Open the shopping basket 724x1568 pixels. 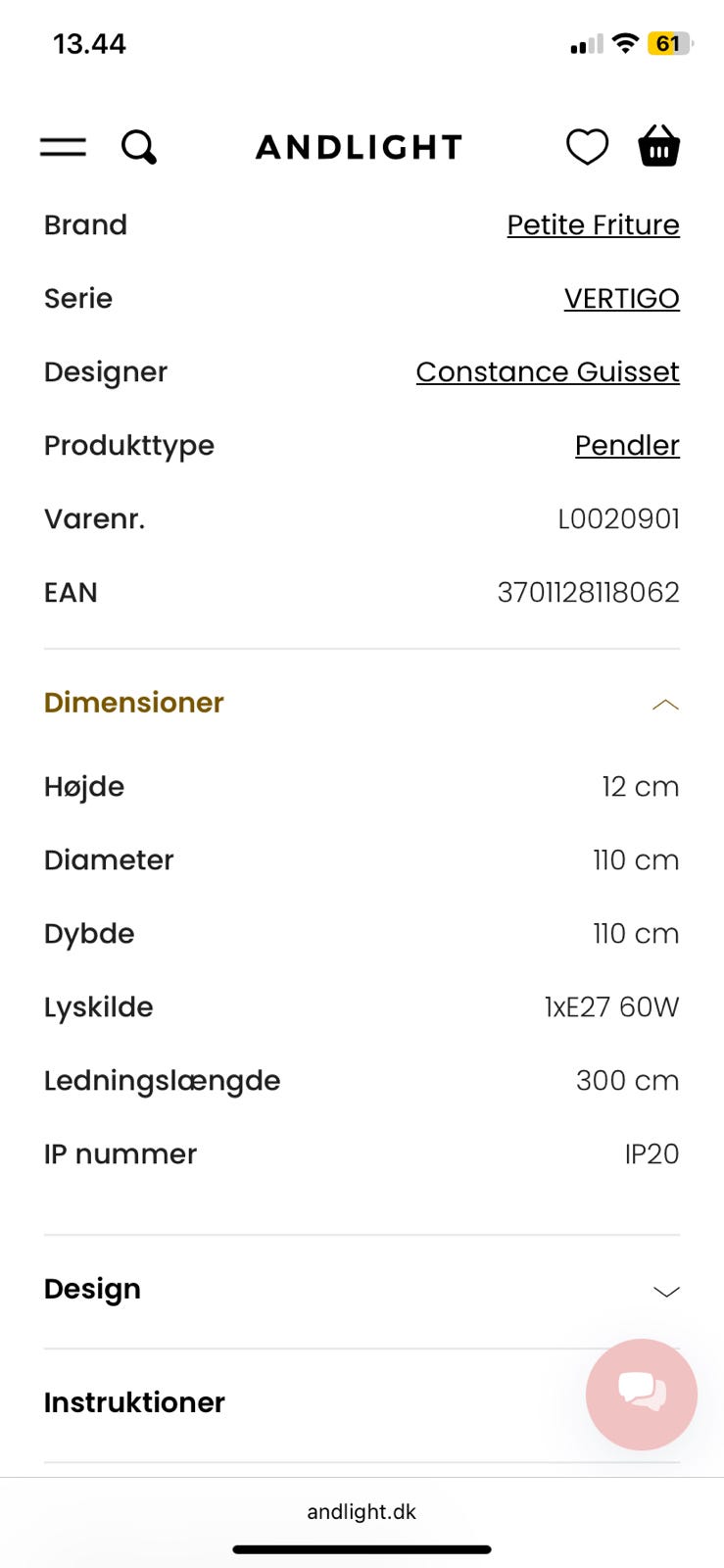tap(659, 146)
